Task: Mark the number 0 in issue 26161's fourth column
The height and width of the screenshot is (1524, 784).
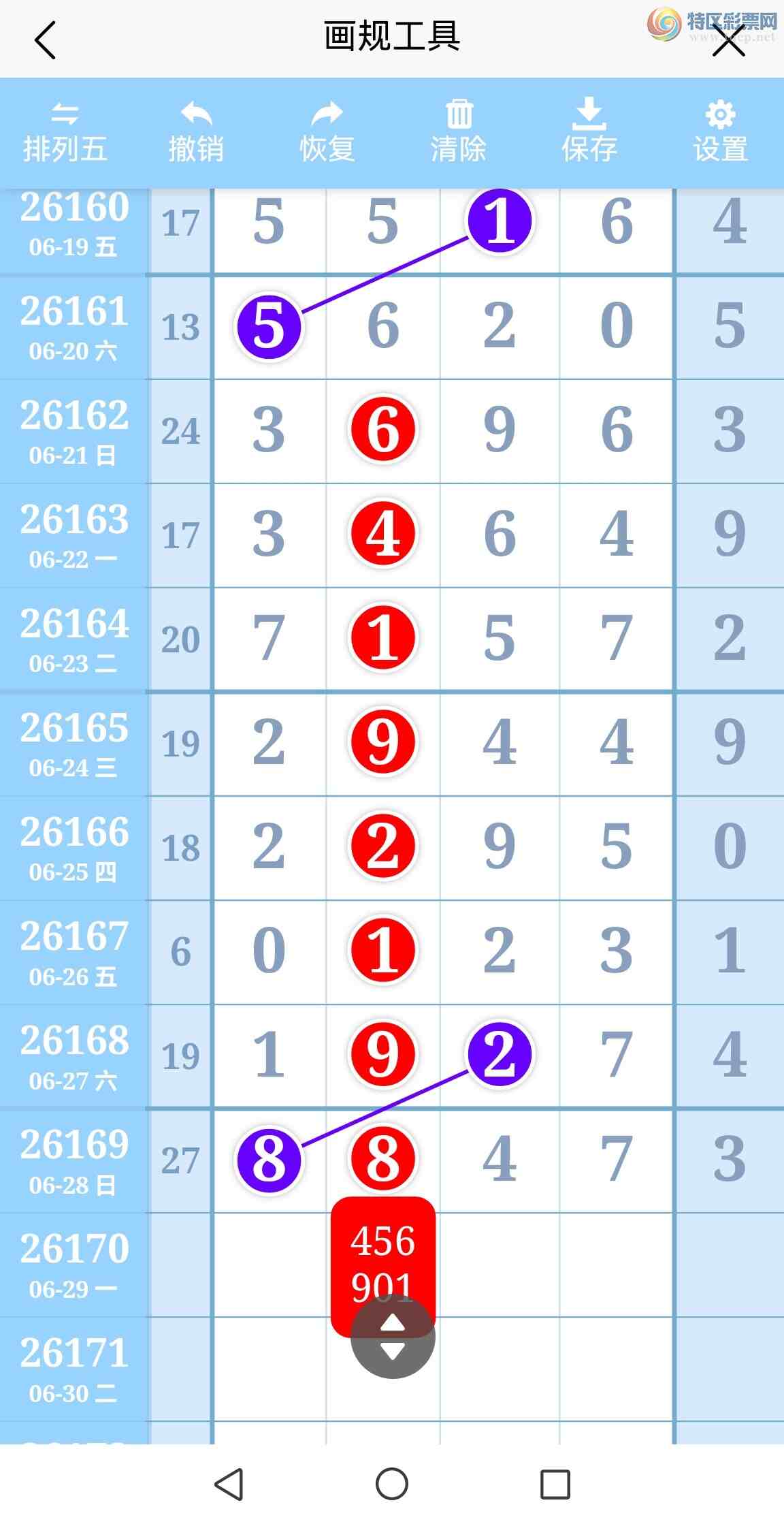Action: point(617,326)
